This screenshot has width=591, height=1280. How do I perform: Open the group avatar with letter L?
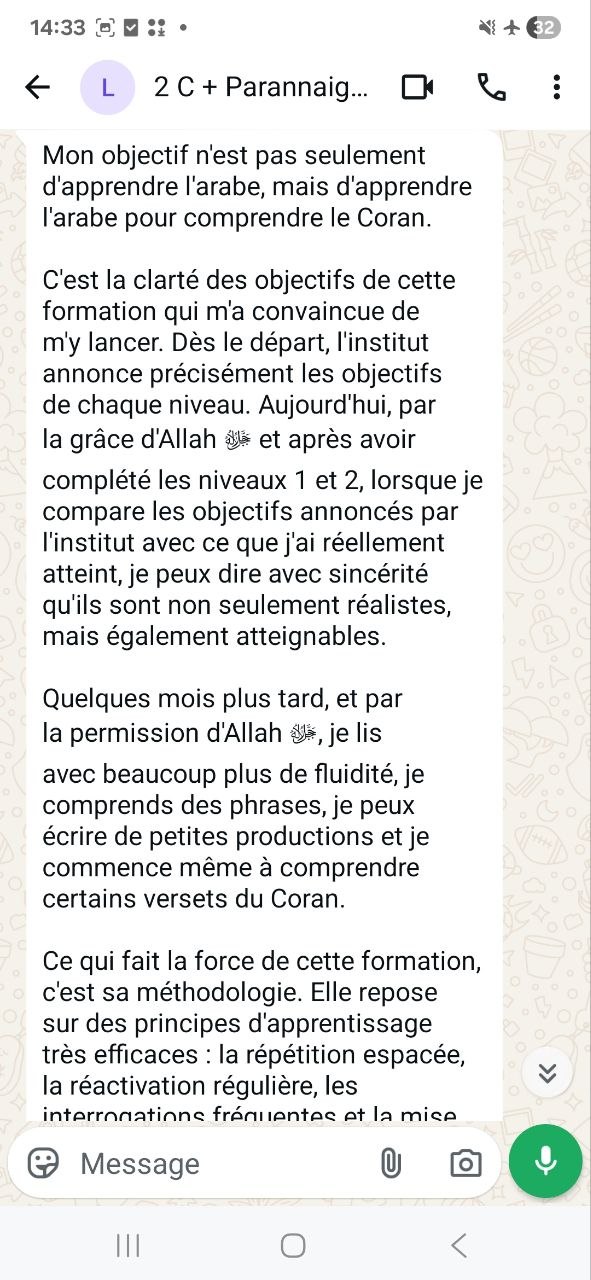coord(107,87)
